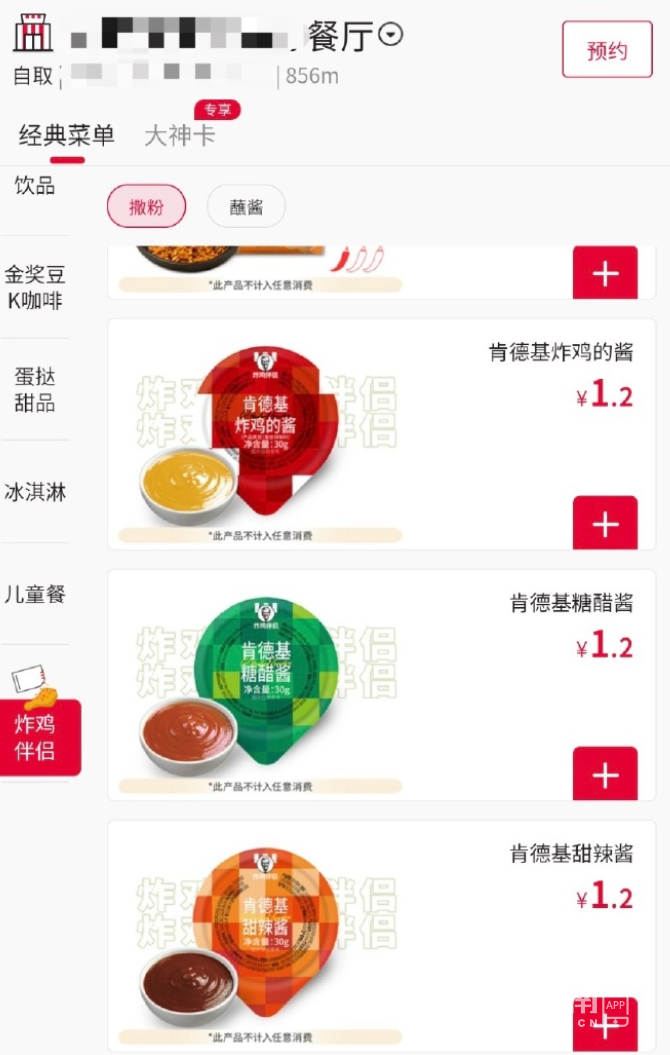Open the 蛋挞甜品 category
This screenshot has height=1055, width=670.
35,390
